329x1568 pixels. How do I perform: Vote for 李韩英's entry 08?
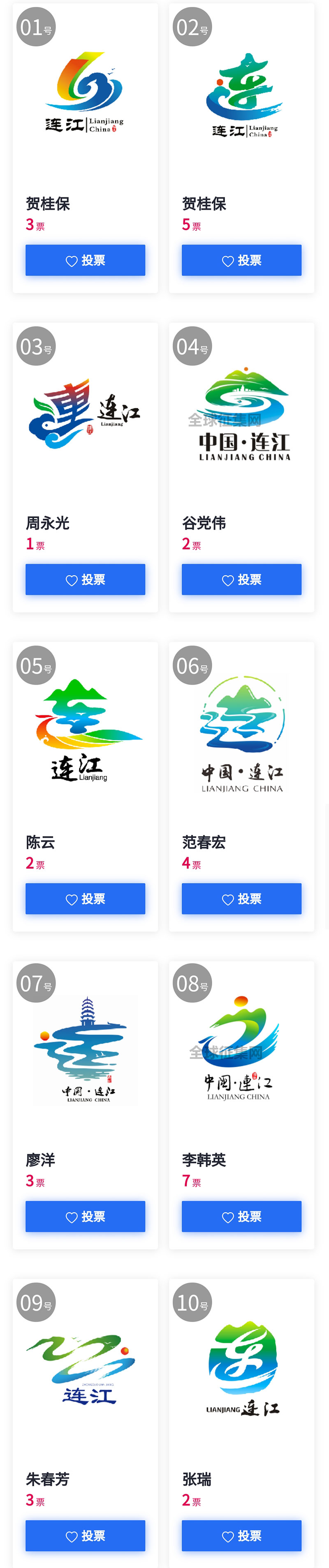(241, 1216)
